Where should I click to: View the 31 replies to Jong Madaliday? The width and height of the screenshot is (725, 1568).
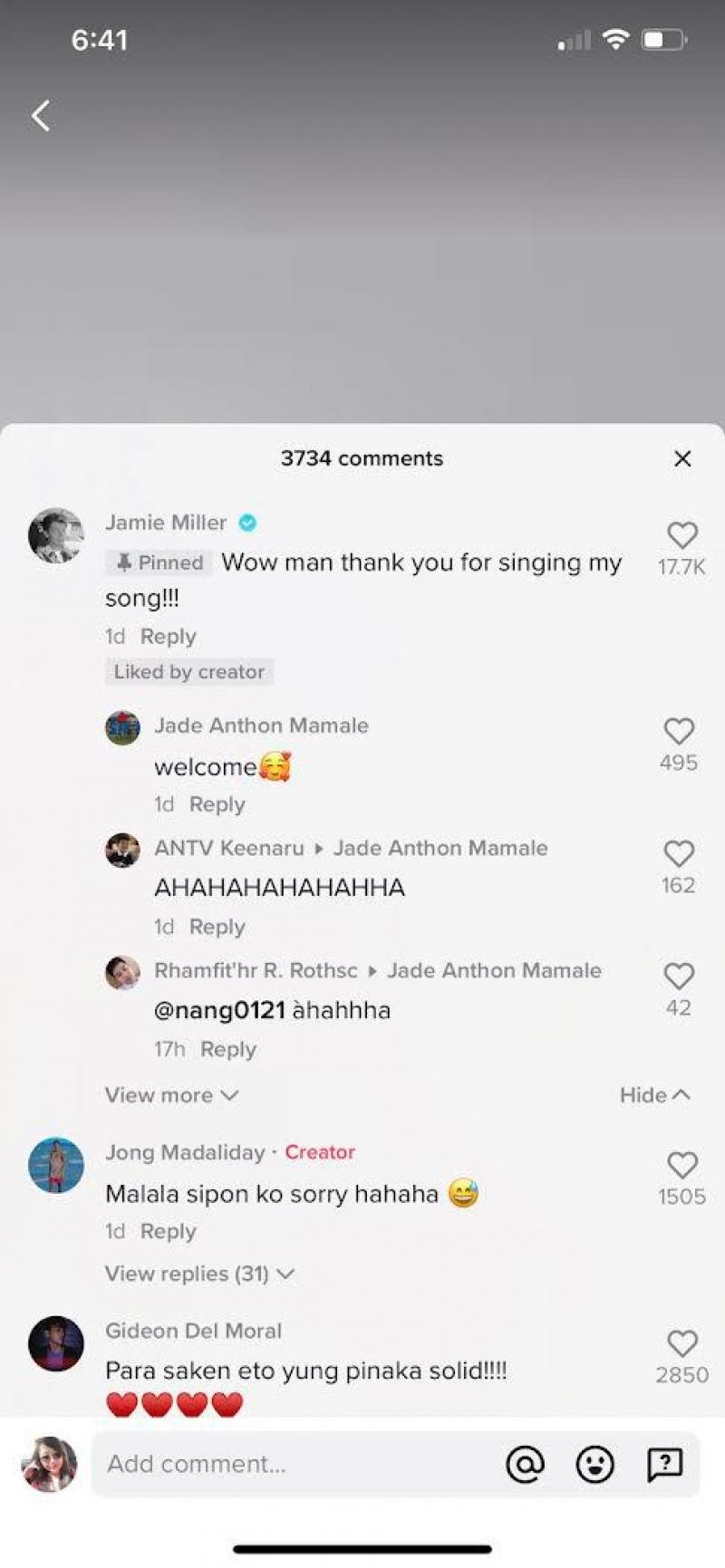point(199,1274)
